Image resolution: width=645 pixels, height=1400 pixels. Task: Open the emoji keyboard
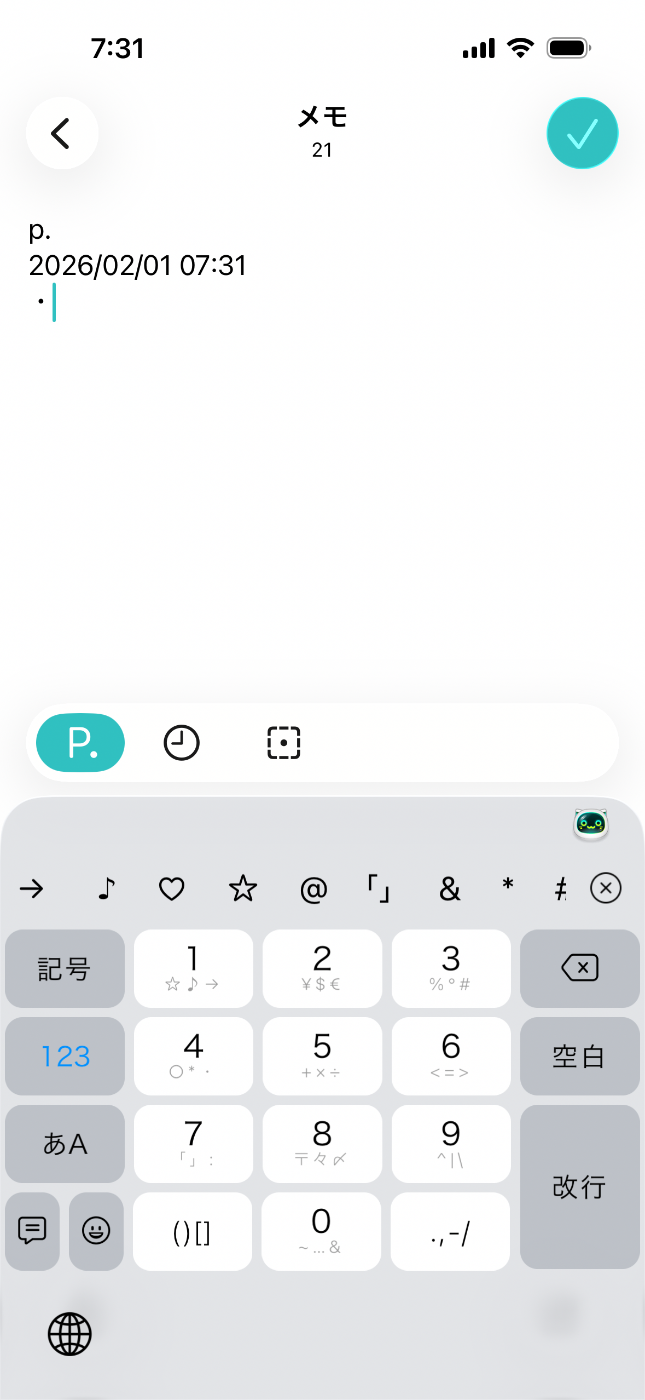(96, 1231)
